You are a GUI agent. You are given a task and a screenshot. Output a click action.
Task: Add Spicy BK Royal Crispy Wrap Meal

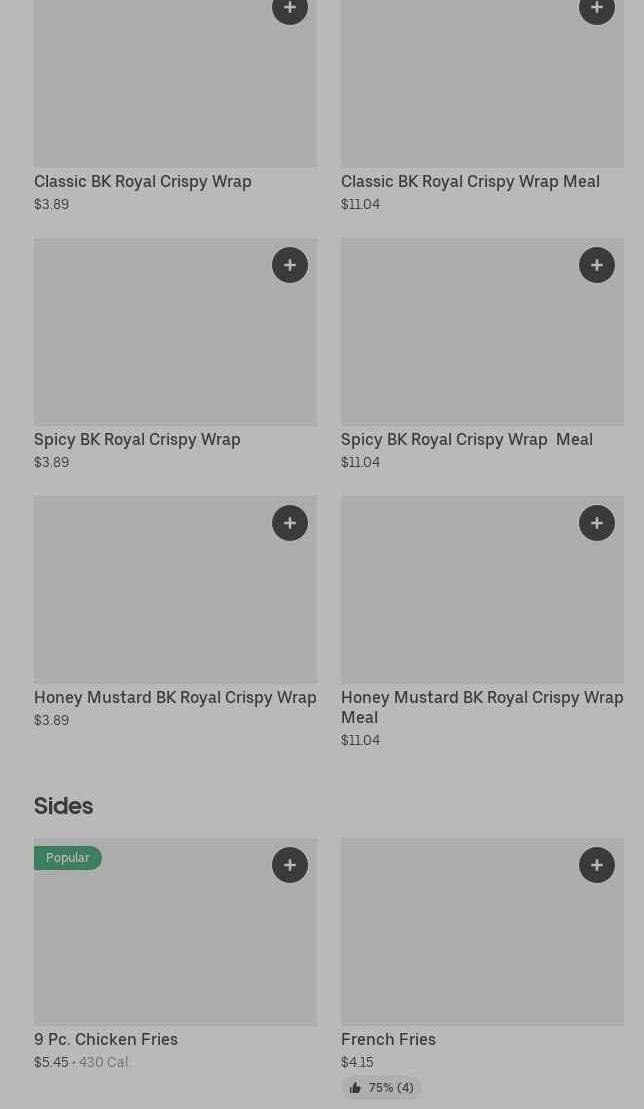point(597,265)
